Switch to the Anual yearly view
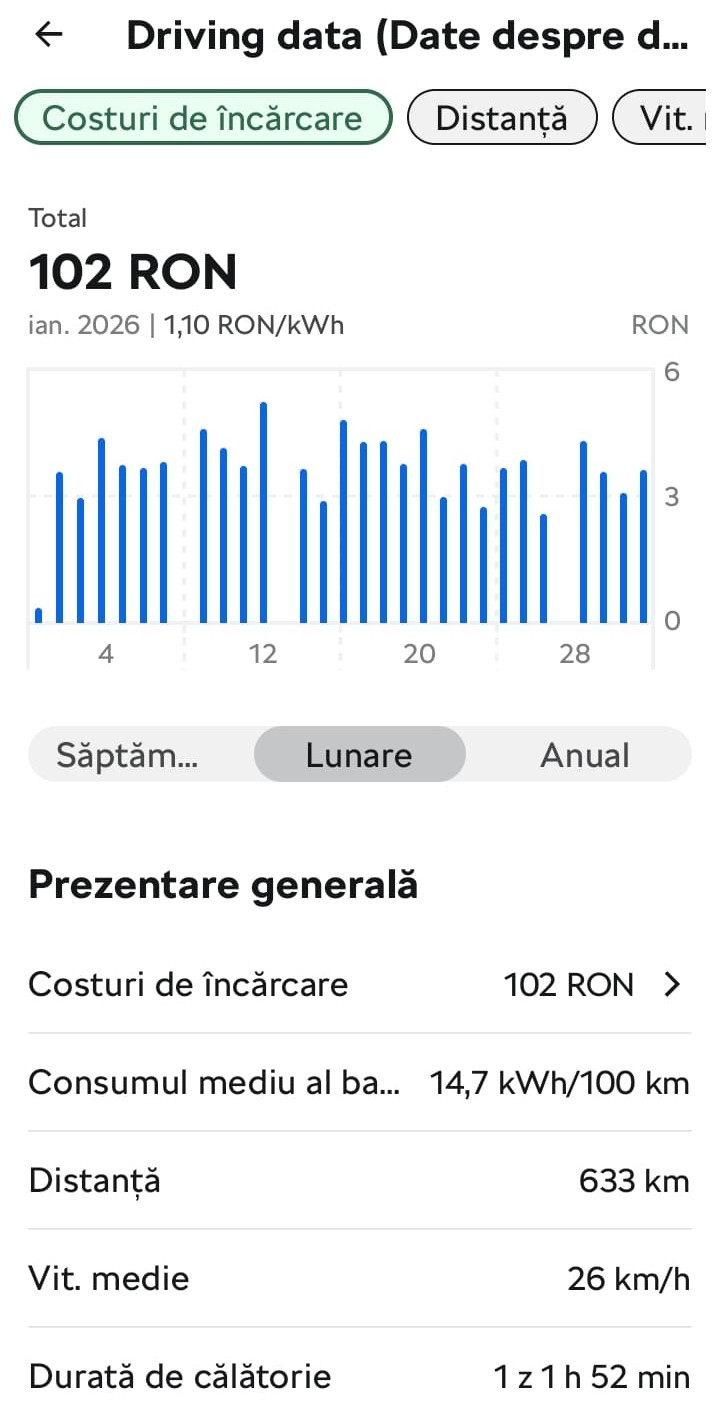720x1427 pixels. pyautogui.click(x=585, y=755)
